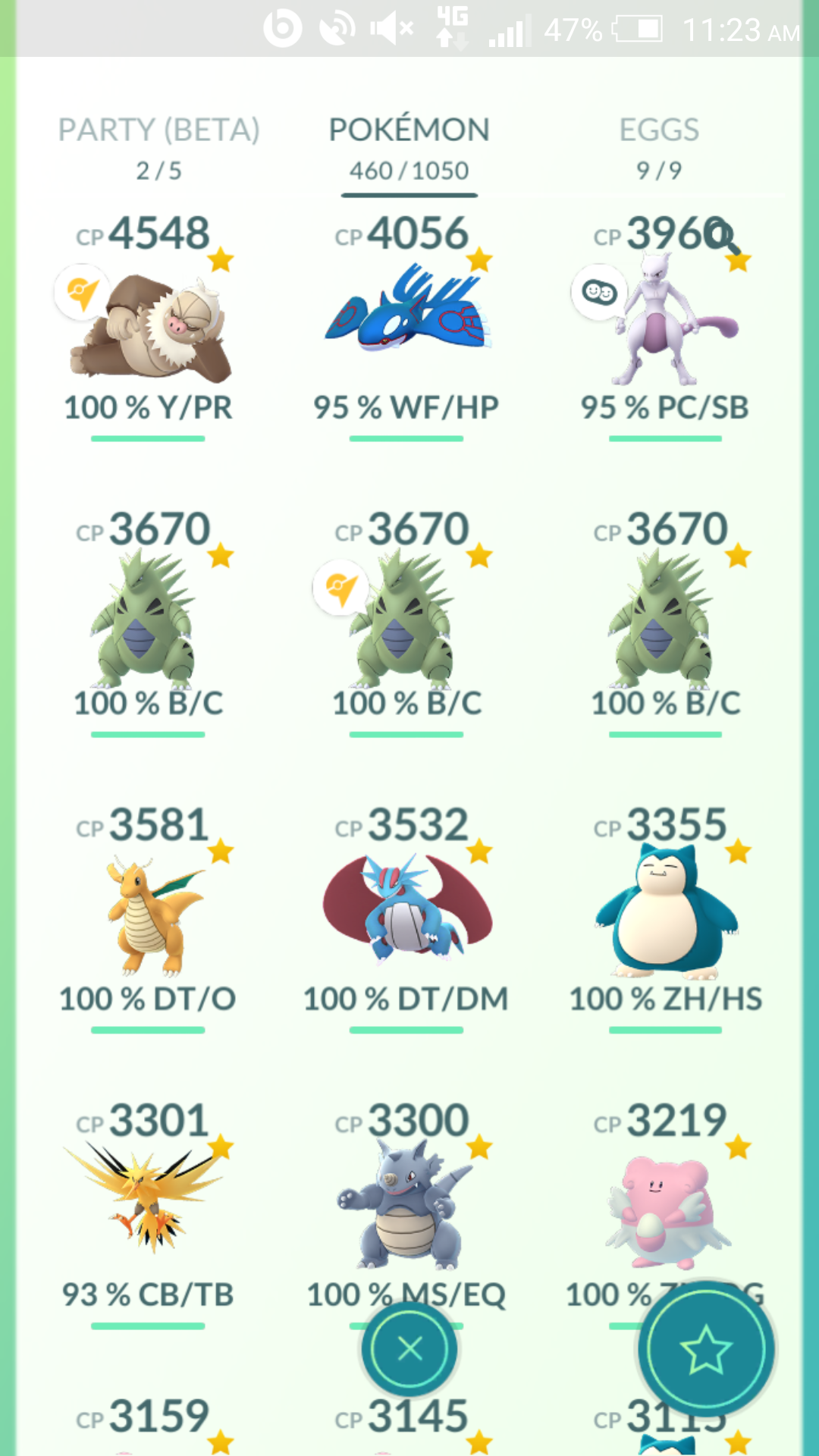View Salamence with CP 3532
819x1456 pixels.
click(407, 919)
